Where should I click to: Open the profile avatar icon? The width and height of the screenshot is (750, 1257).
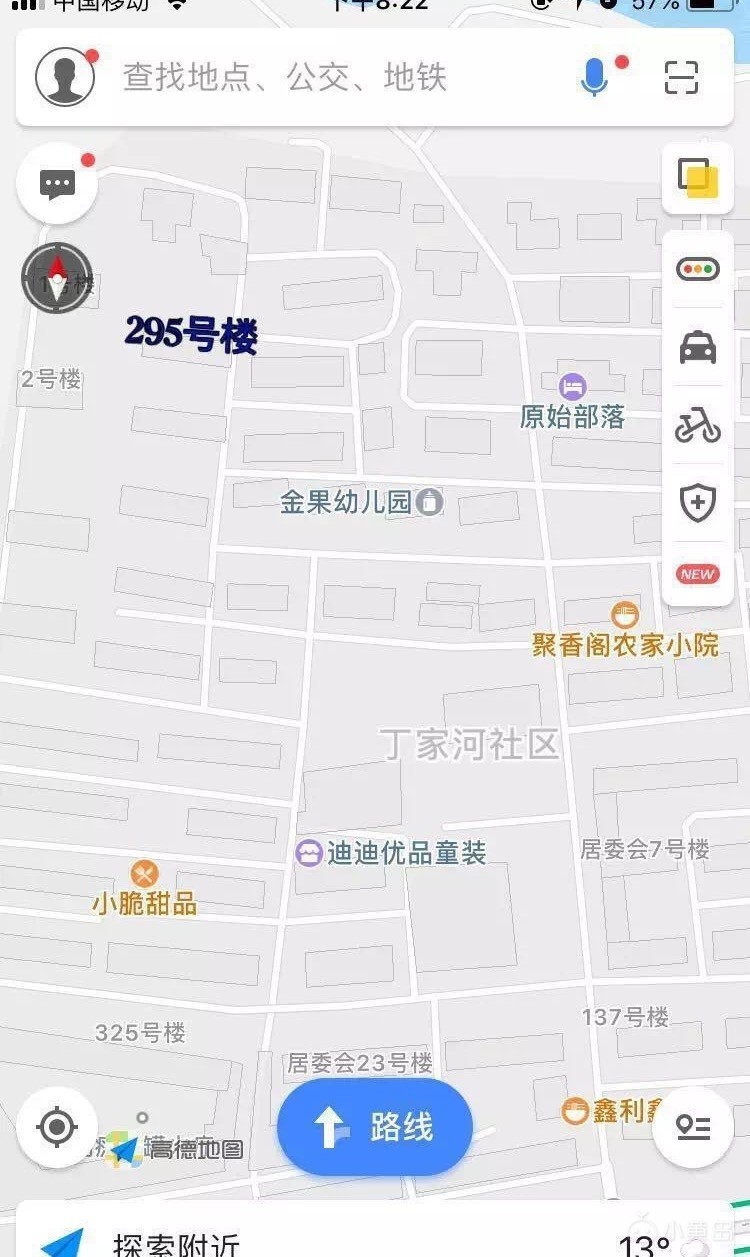point(65,77)
